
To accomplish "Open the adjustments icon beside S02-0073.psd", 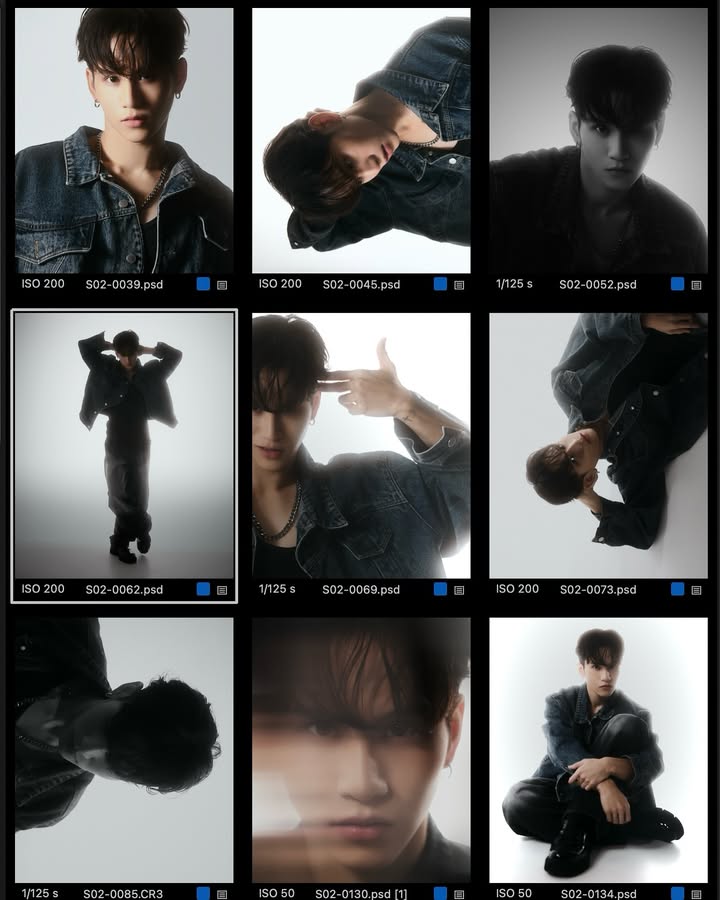I will pos(696,590).
